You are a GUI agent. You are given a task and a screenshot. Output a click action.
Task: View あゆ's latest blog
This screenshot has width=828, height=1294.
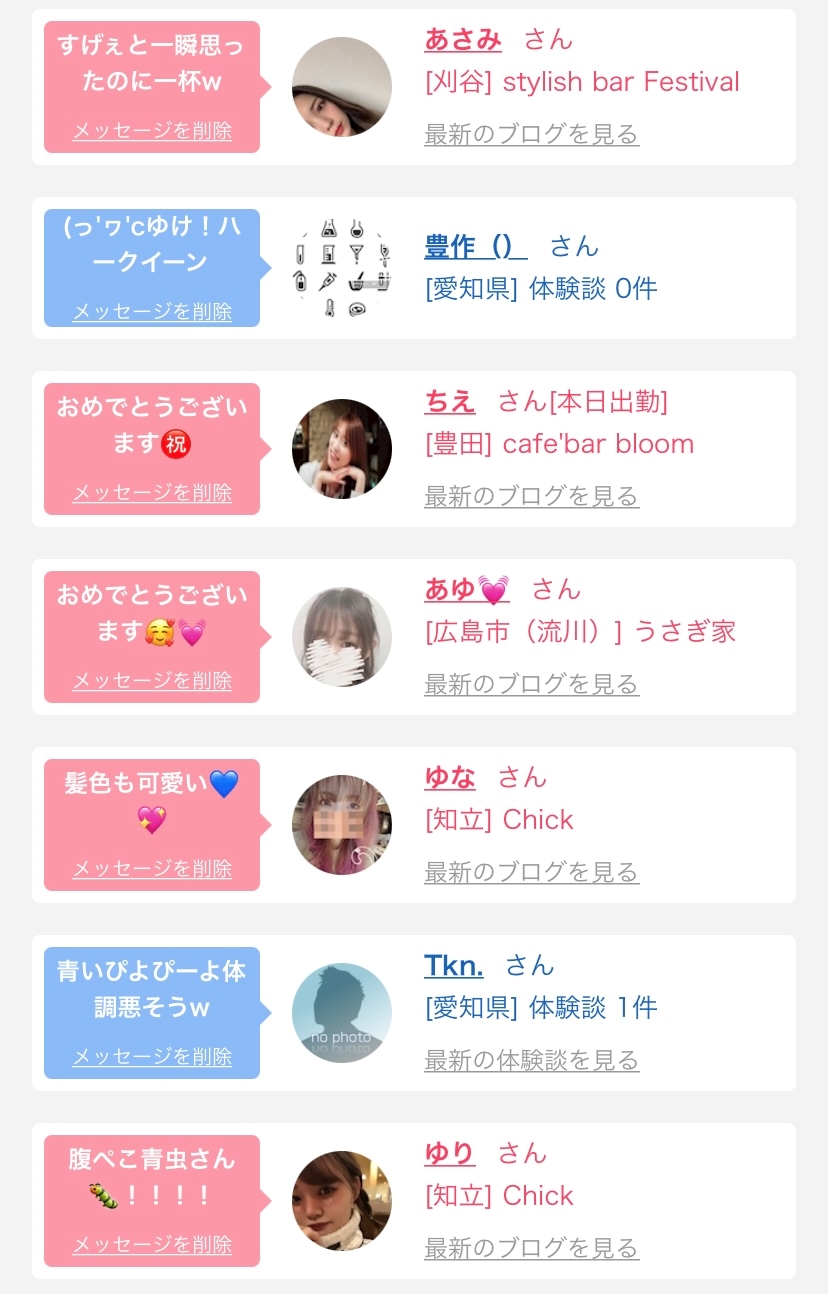531,684
